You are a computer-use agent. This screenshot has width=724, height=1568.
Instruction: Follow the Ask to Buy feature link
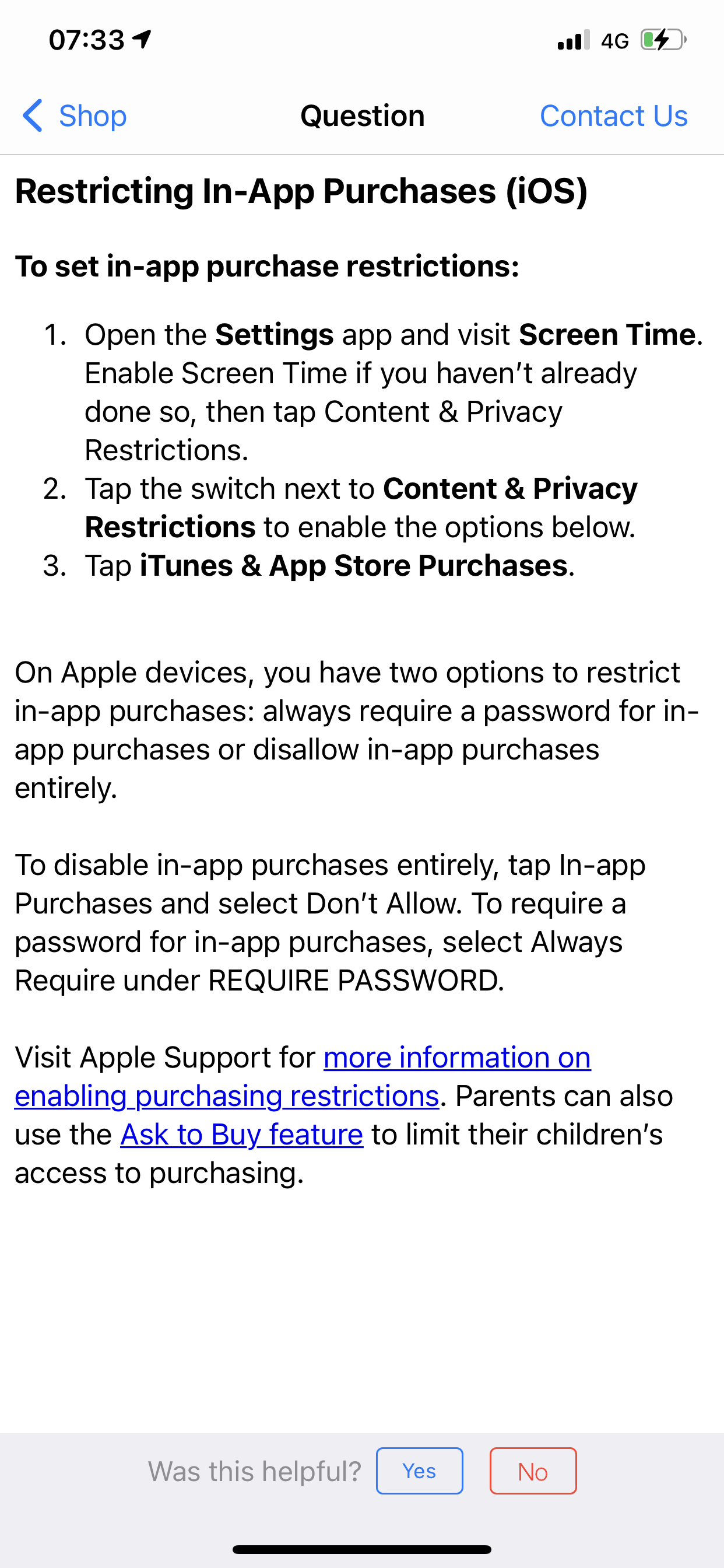point(241,1135)
